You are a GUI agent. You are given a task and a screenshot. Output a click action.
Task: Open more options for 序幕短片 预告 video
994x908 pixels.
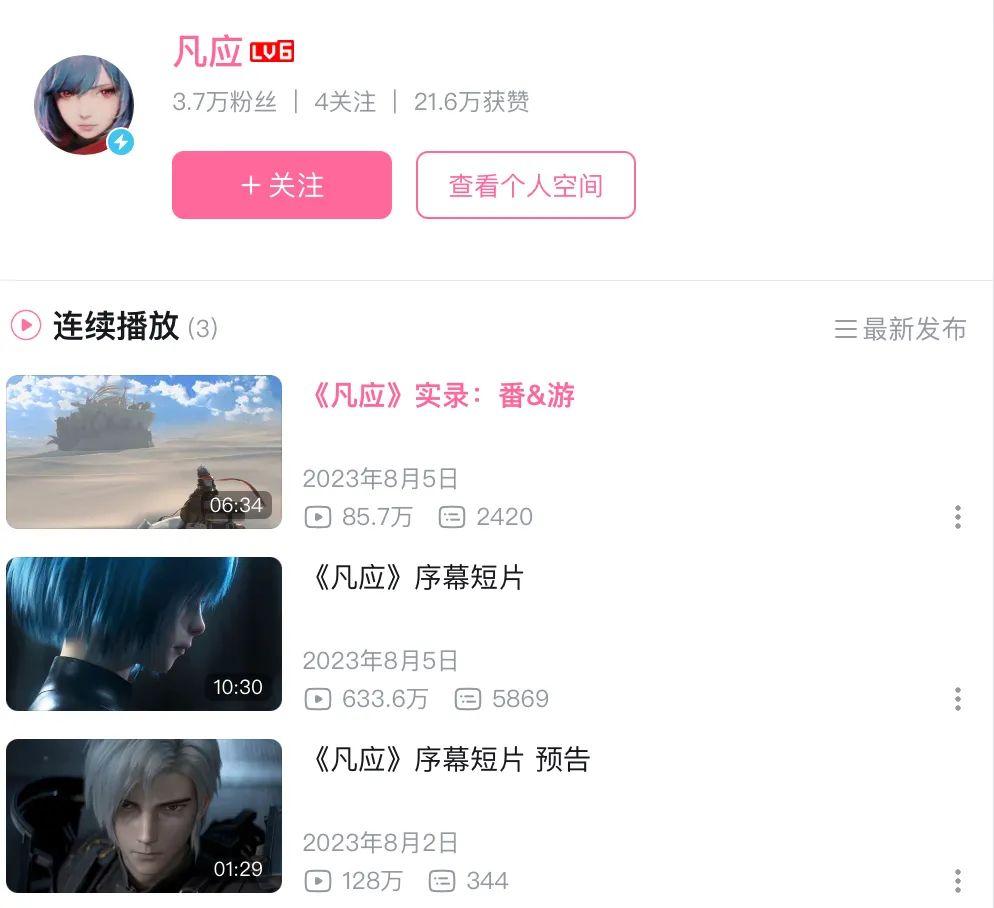pos(957,881)
